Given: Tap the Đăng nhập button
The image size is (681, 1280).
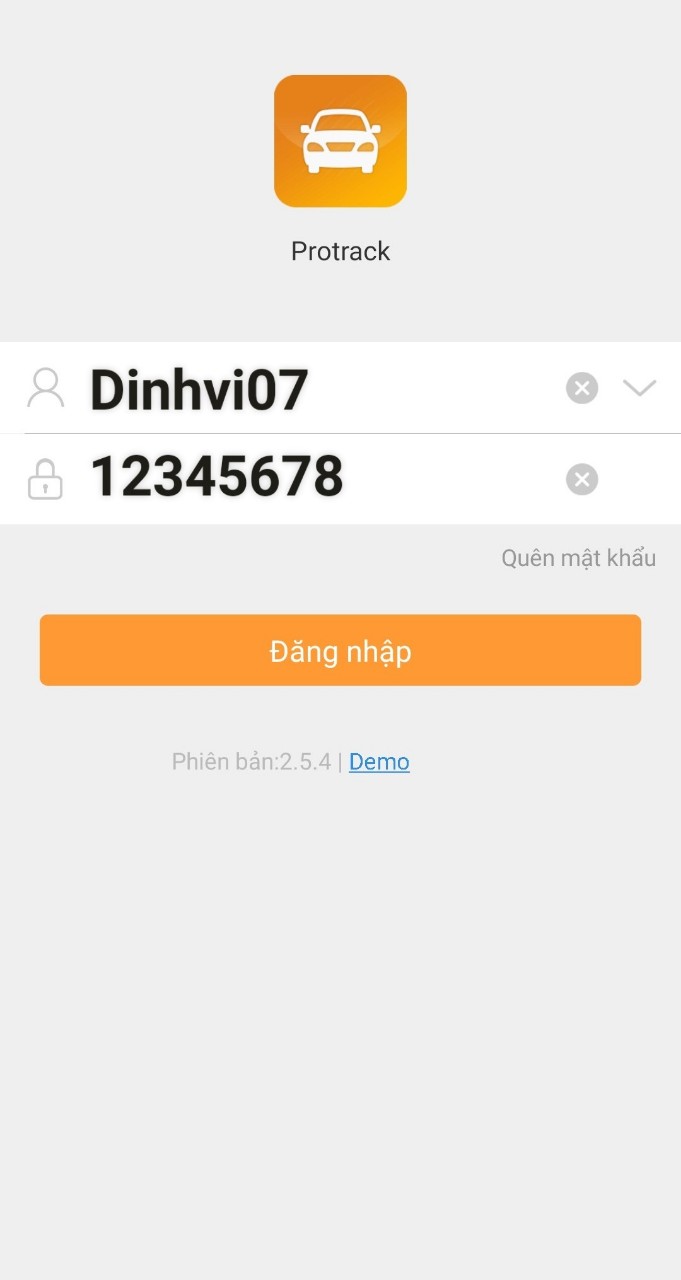Looking at the screenshot, I should point(340,651).
